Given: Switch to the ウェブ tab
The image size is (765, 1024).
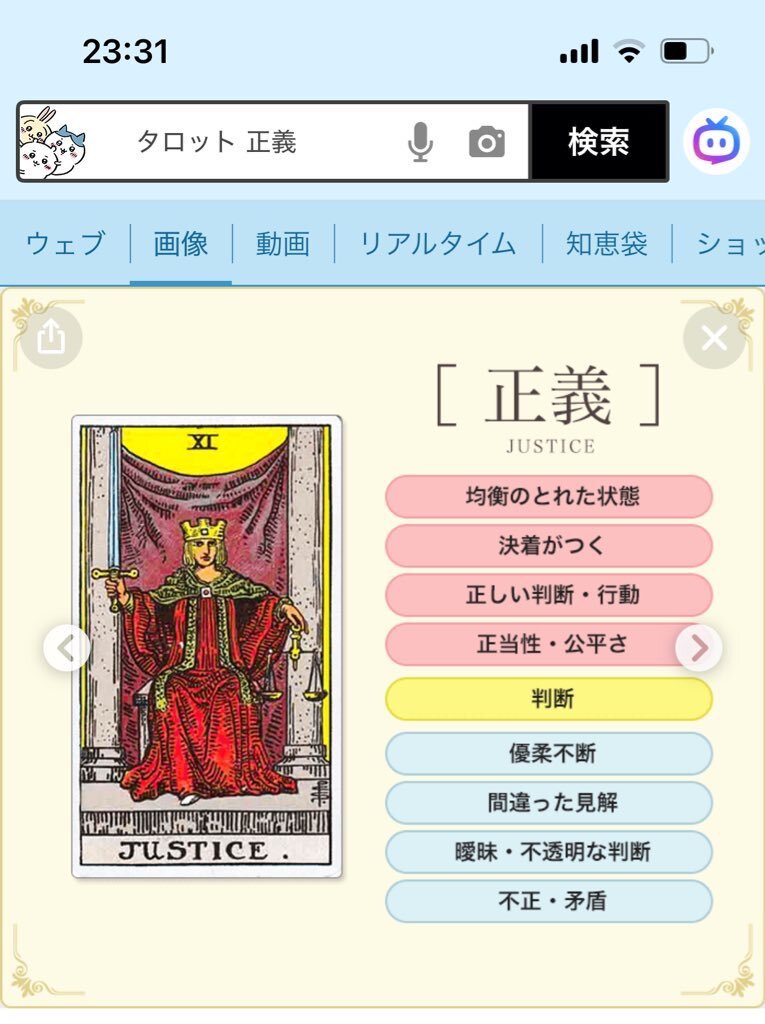Looking at the screenshot, I should (65, 244).
